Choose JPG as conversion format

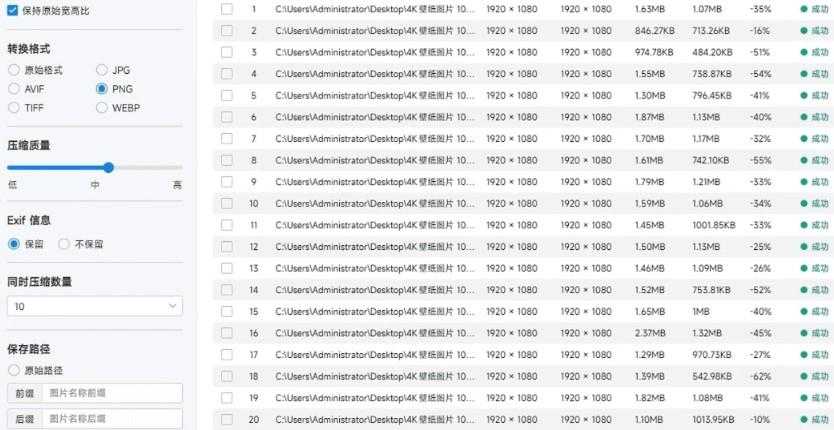[102, 70]
